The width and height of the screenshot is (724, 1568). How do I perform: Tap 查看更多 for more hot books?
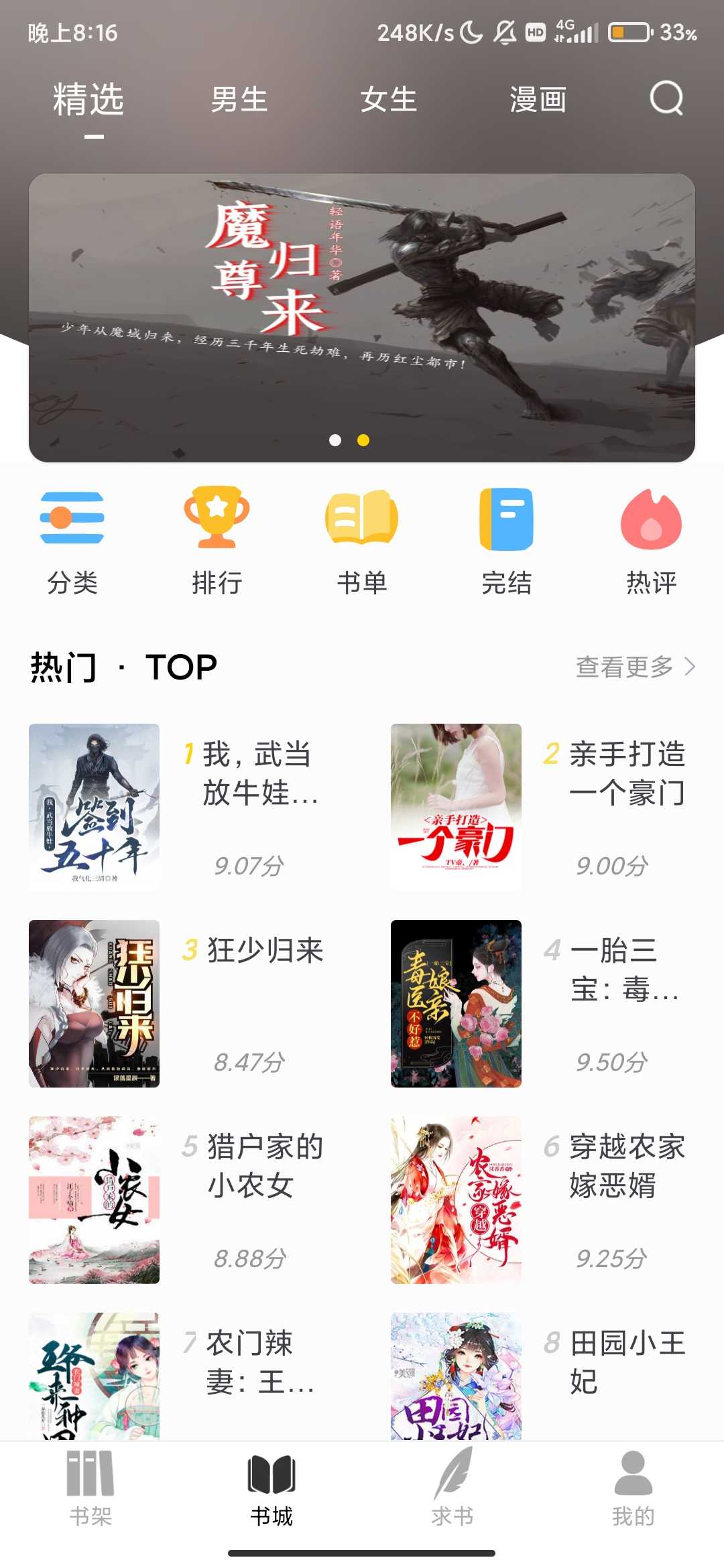(x=635, y=667)
